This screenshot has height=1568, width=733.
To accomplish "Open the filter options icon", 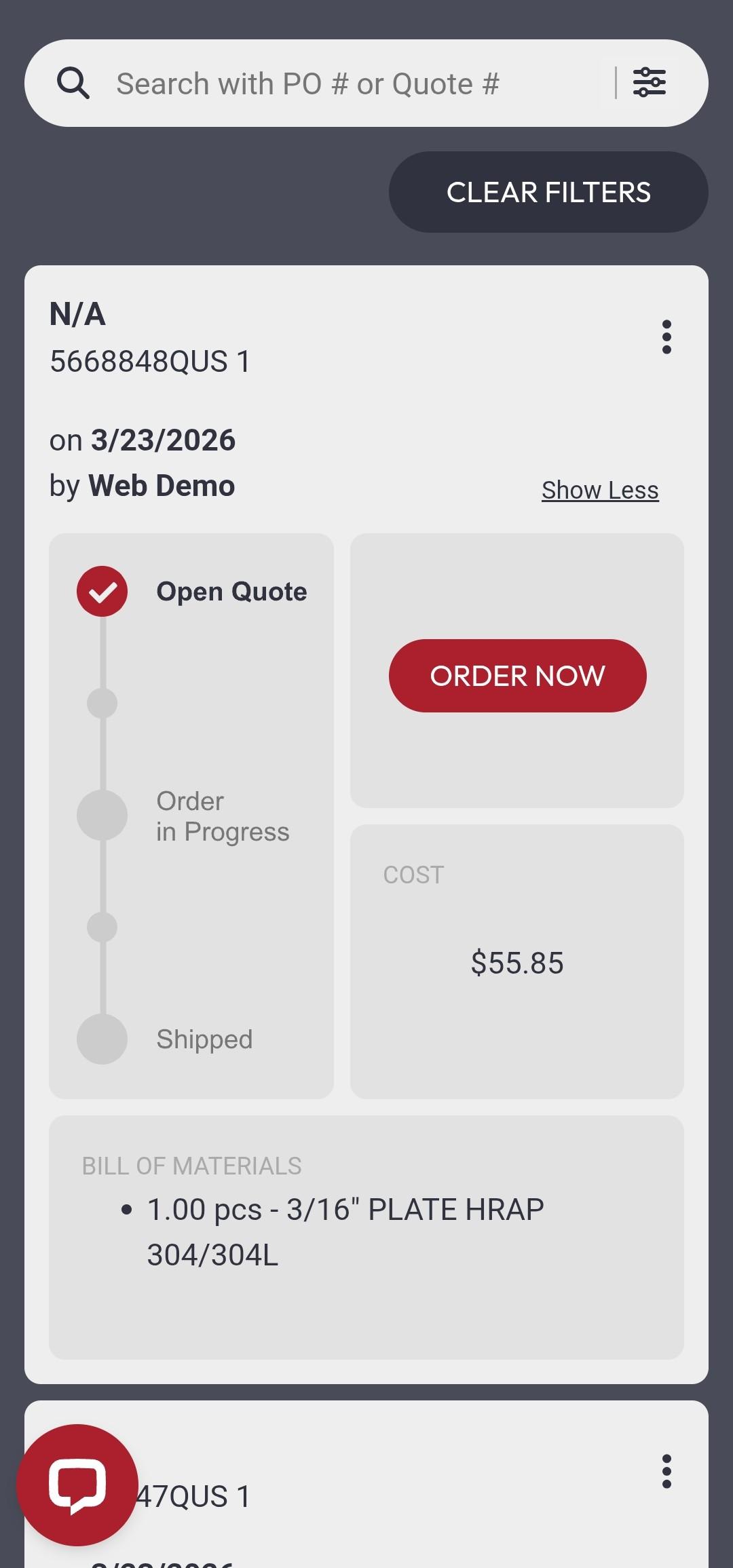I will click(x=649, y=83).
